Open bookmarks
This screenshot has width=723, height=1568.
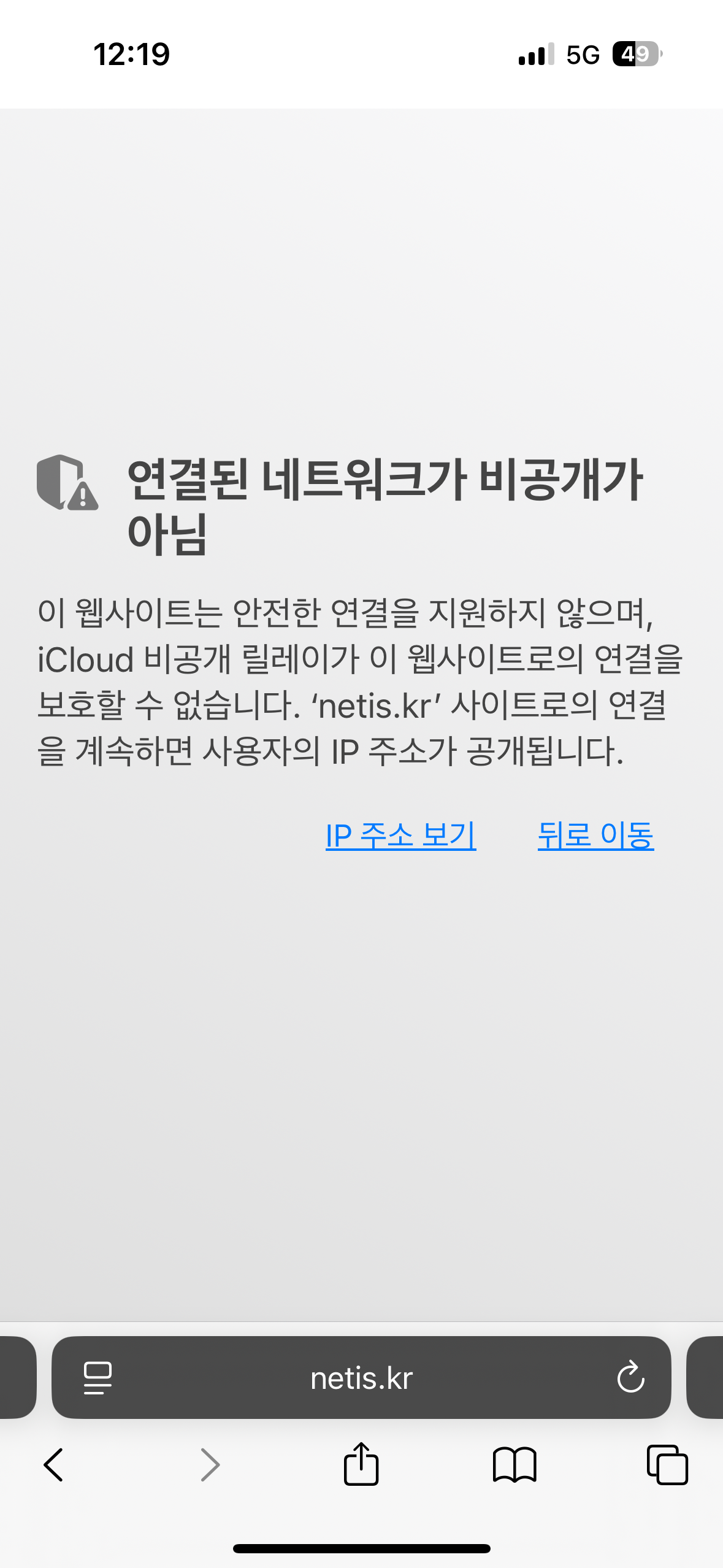(515, 1465)
